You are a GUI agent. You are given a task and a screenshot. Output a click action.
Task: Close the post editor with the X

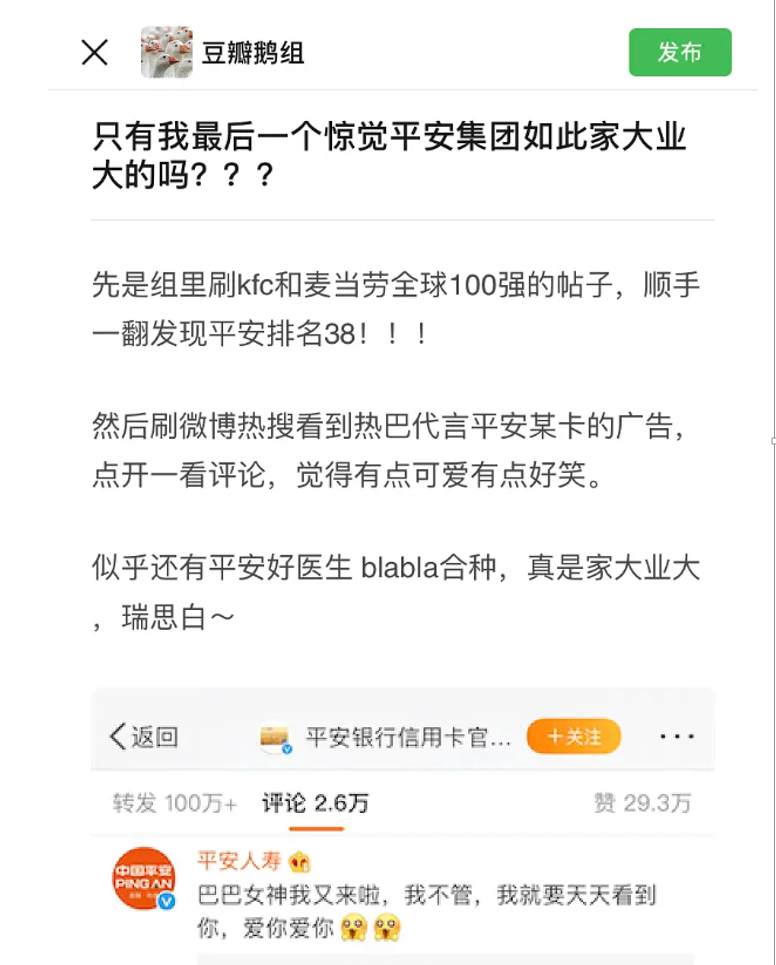tap(94, 53)
